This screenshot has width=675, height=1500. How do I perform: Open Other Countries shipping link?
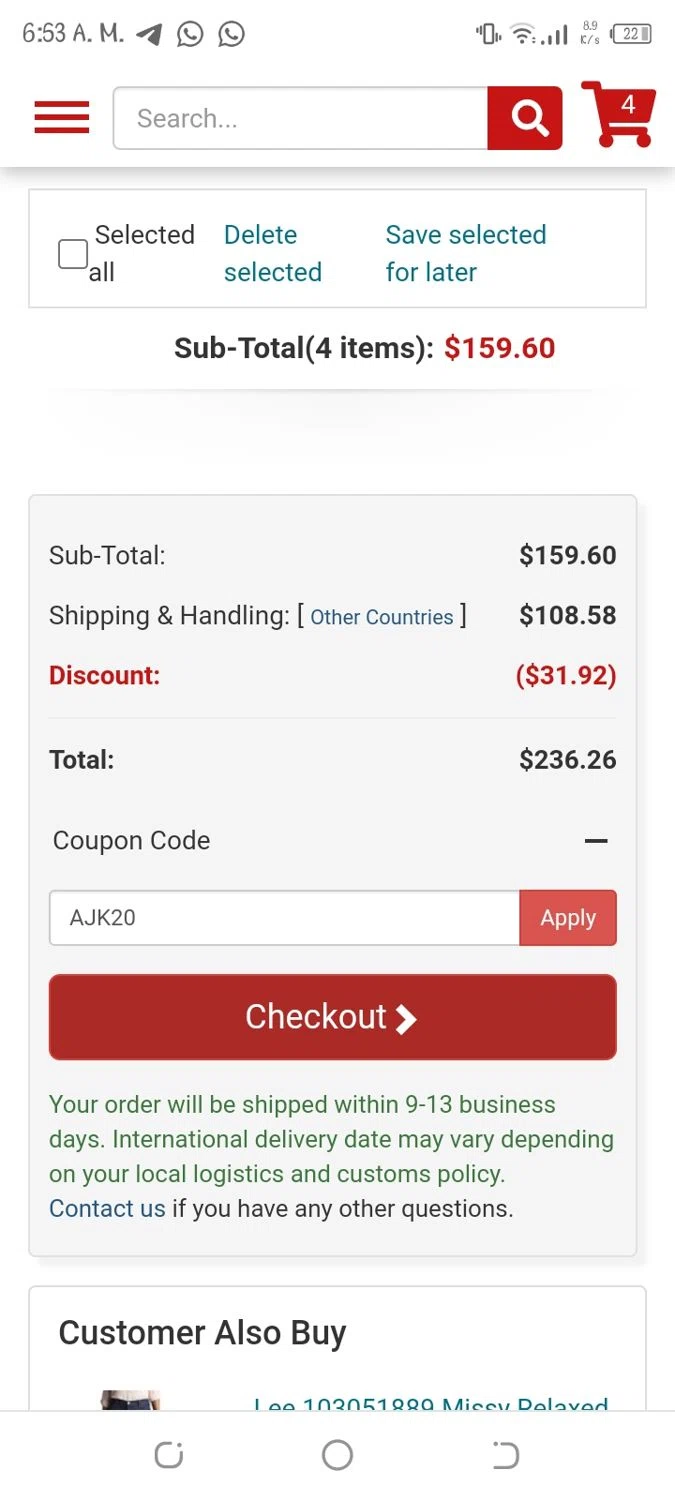pos(381,617)
